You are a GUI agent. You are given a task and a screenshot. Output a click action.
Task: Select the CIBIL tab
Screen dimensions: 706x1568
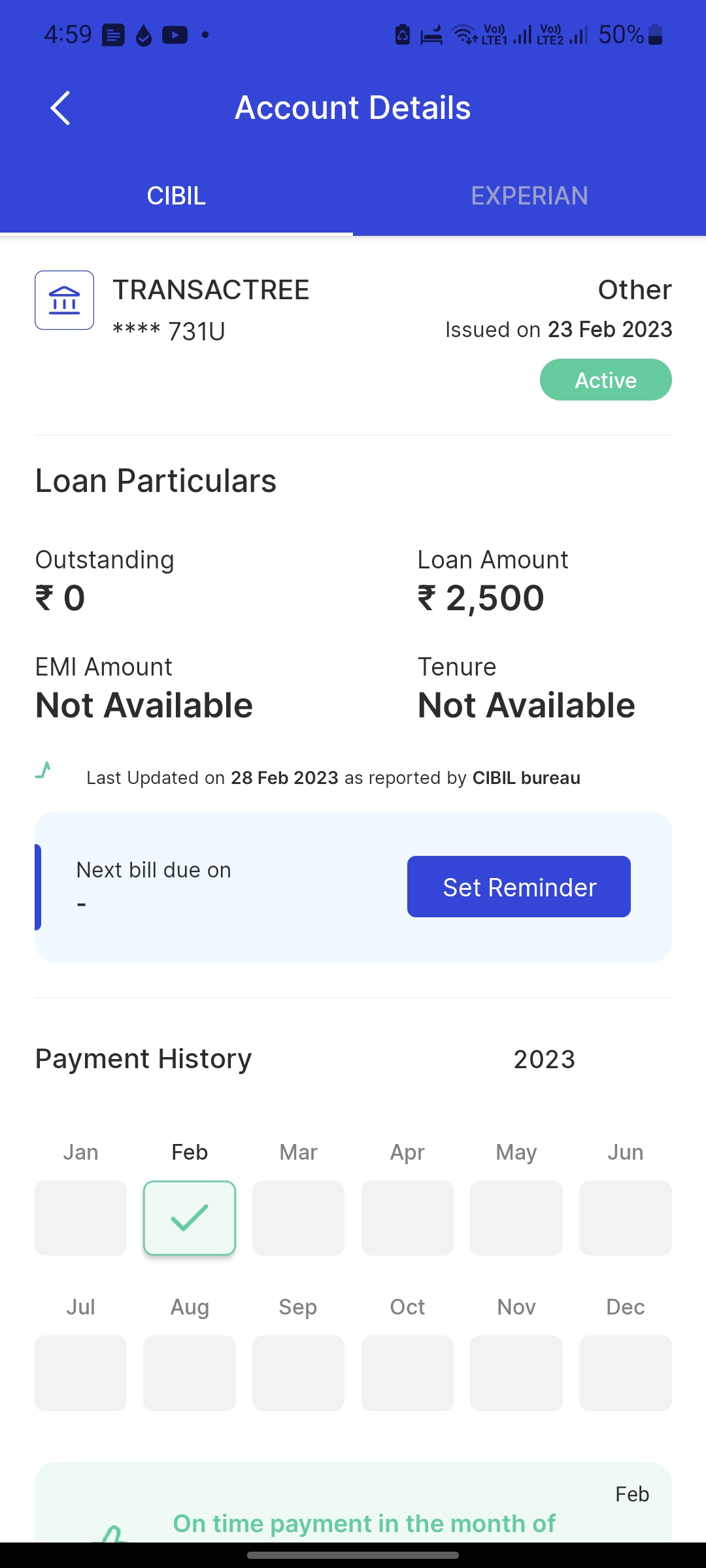click(176, 195)
